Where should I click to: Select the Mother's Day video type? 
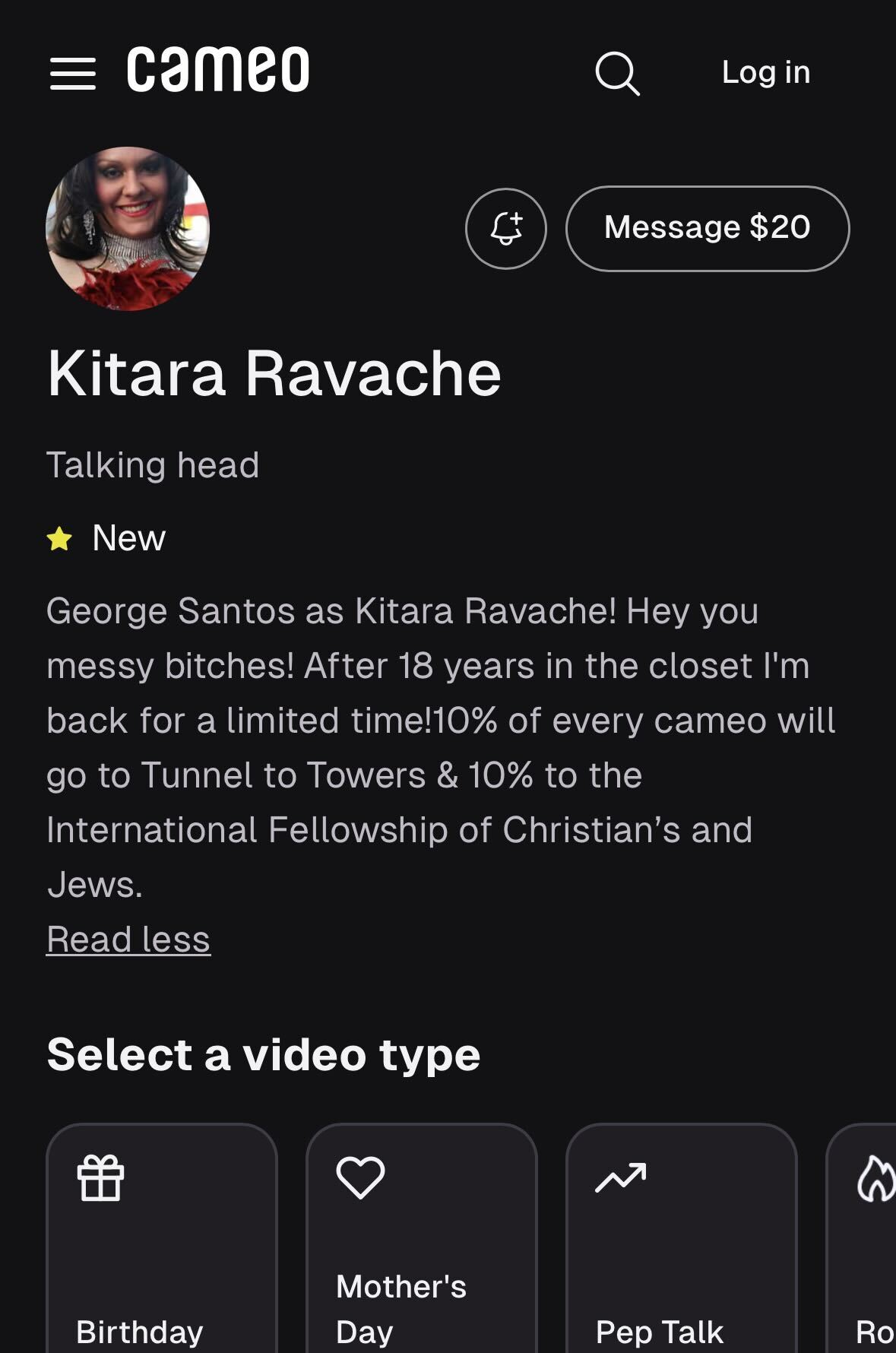[423, 1247]
